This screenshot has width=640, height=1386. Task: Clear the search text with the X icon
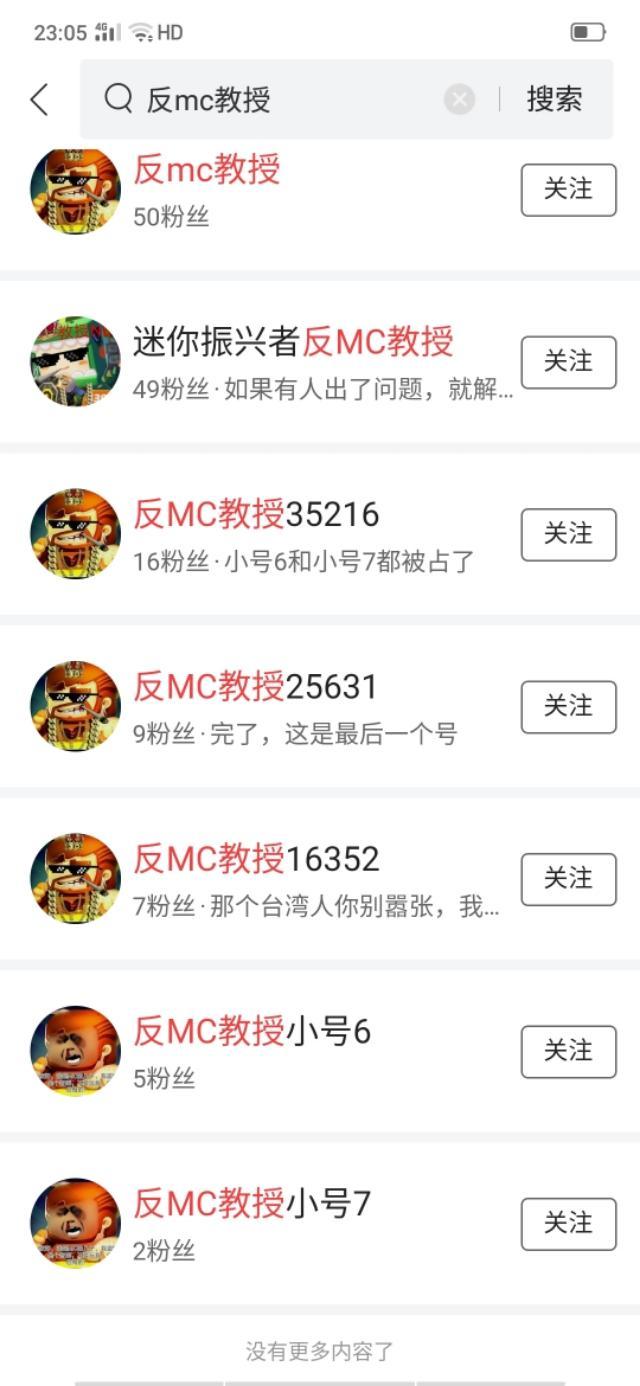(x=459, y=99)
